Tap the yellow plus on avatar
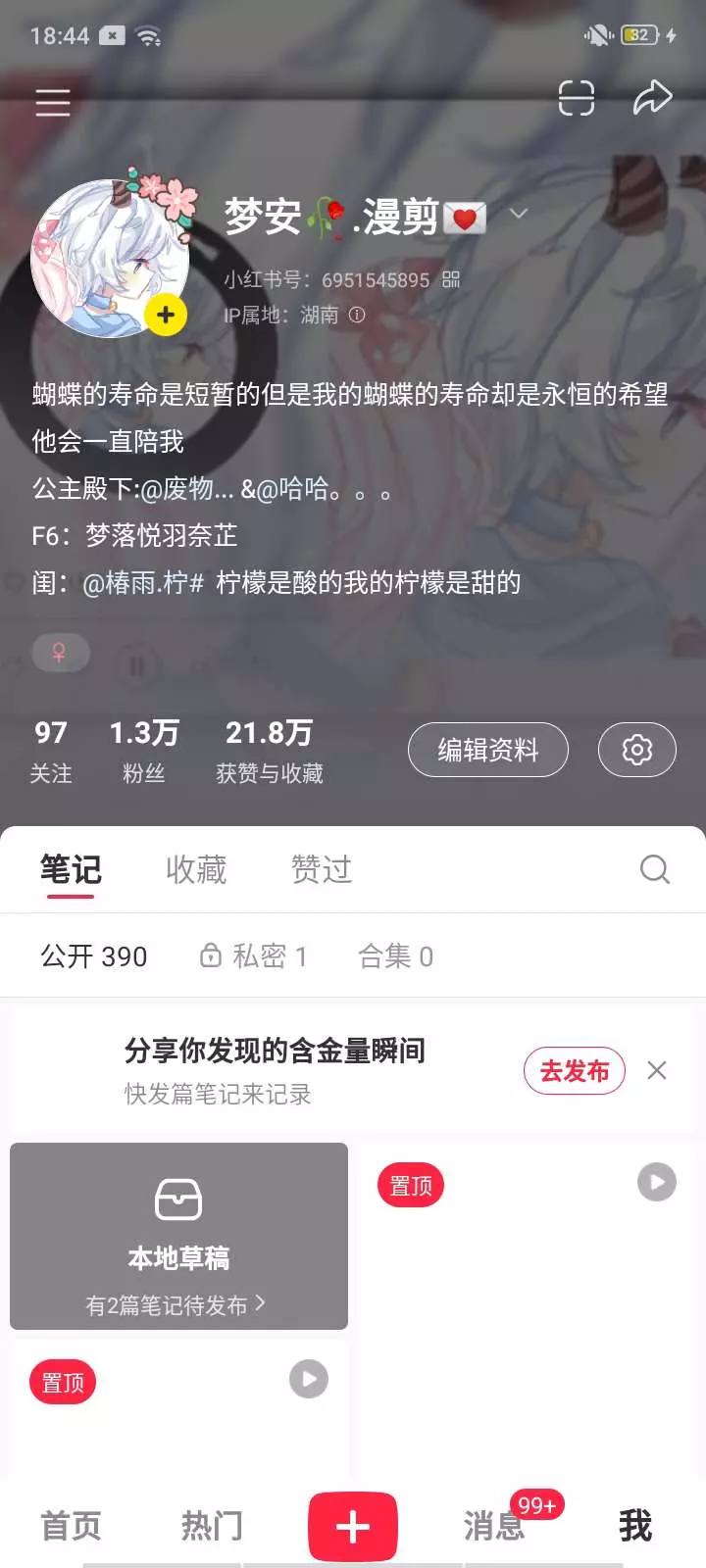The width and height of the screenshot is (706, 1568). [x=166, y=315]
